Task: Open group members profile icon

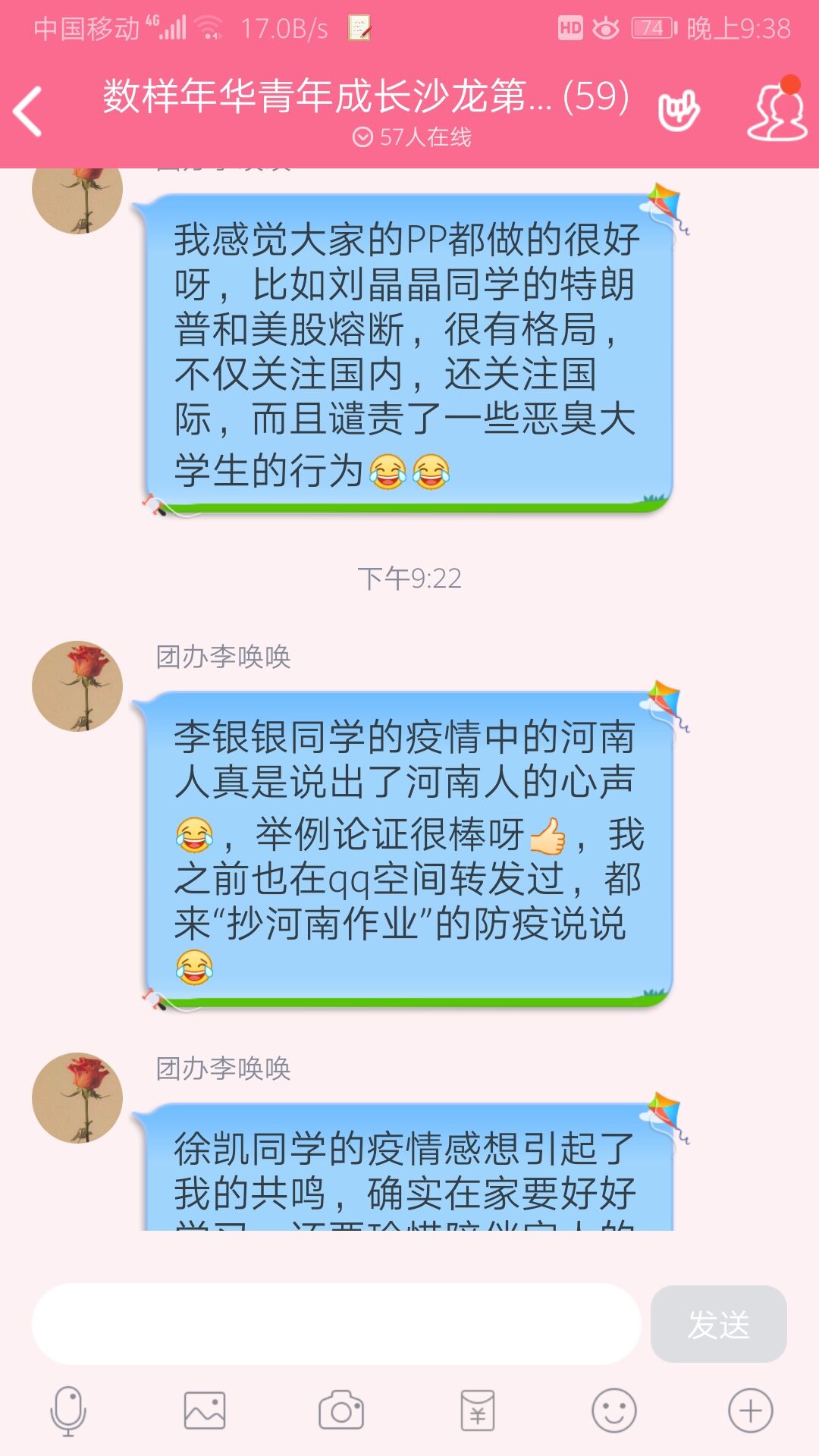Action: 777,112
